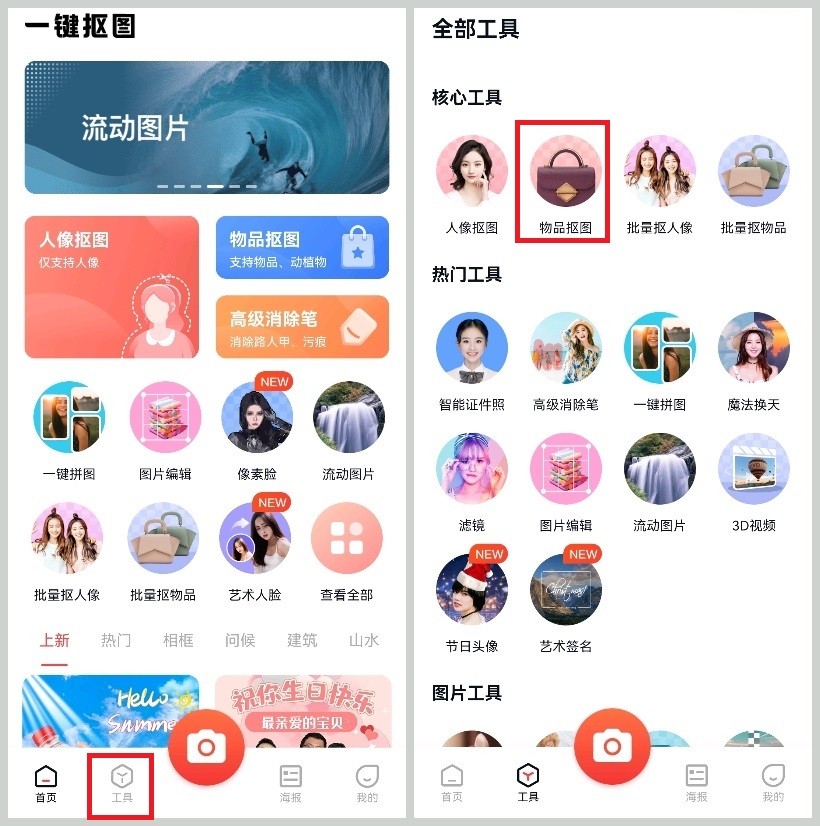This screenshot has height=826, width=820.
Task: Open the 智能证件照 ID photo tool
Action: coord(471,347)
